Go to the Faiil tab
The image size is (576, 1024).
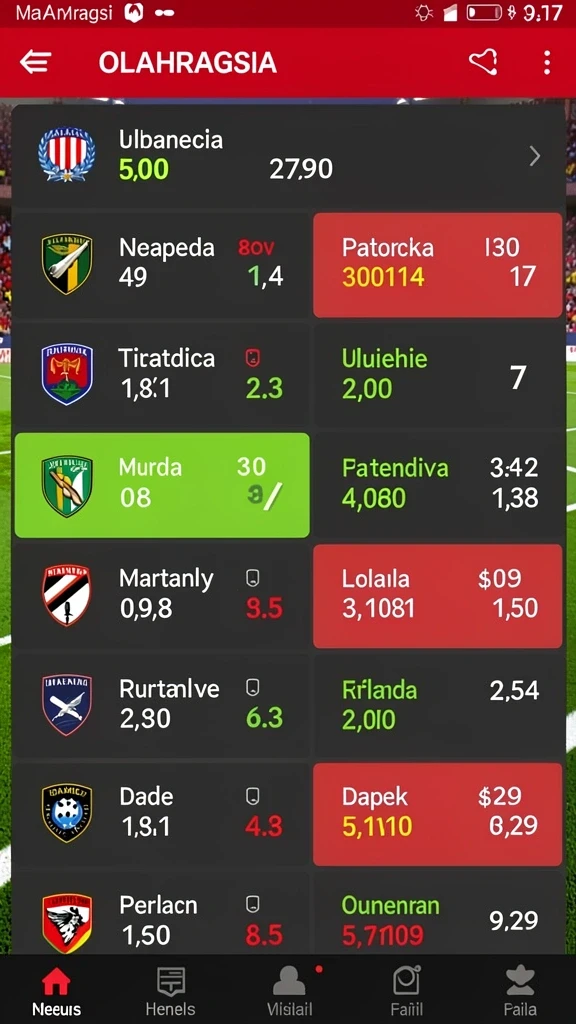click(406, 991)
